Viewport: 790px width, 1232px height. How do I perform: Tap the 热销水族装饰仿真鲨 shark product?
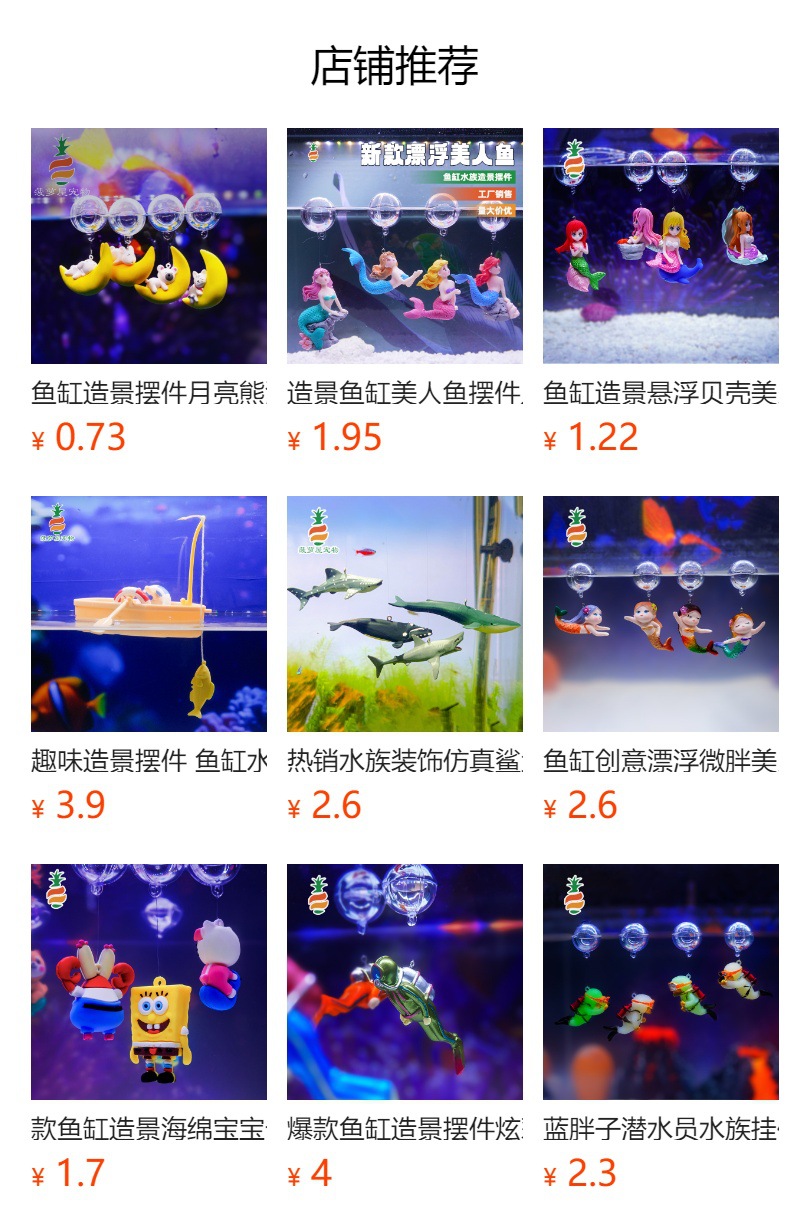coord(405,614)
